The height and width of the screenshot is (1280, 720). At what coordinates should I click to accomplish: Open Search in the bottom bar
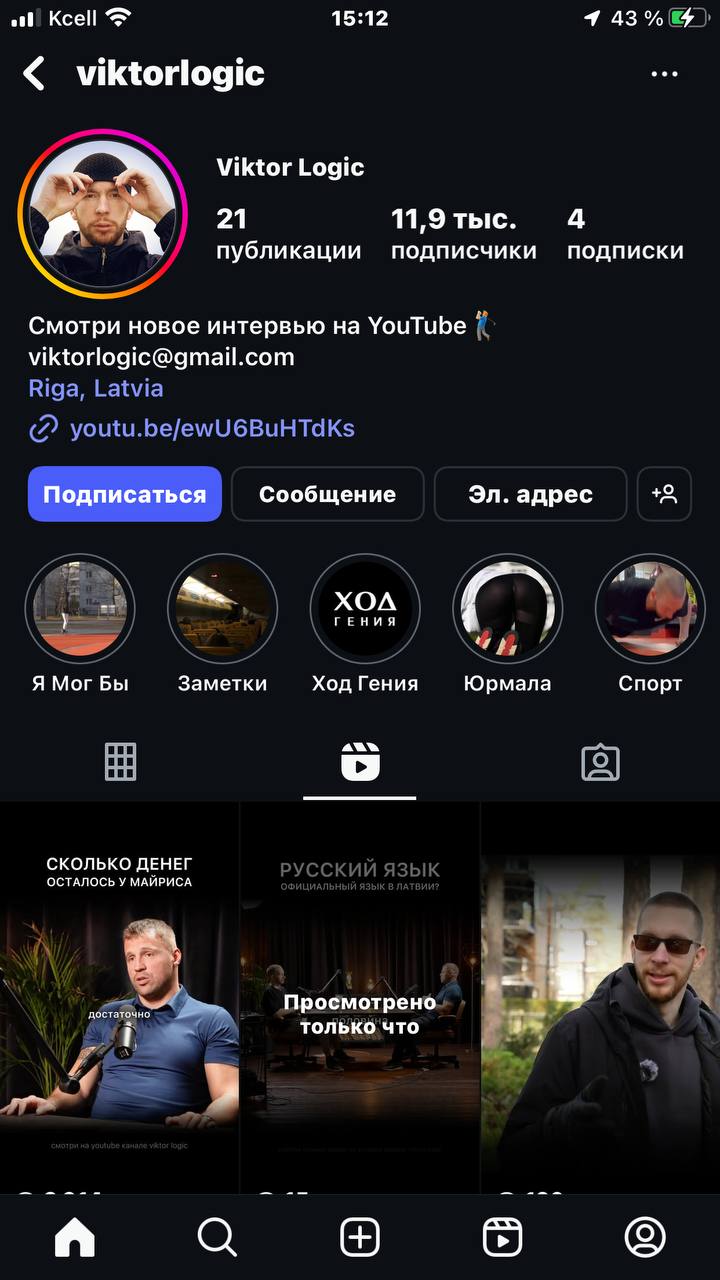coord(217,1238)
